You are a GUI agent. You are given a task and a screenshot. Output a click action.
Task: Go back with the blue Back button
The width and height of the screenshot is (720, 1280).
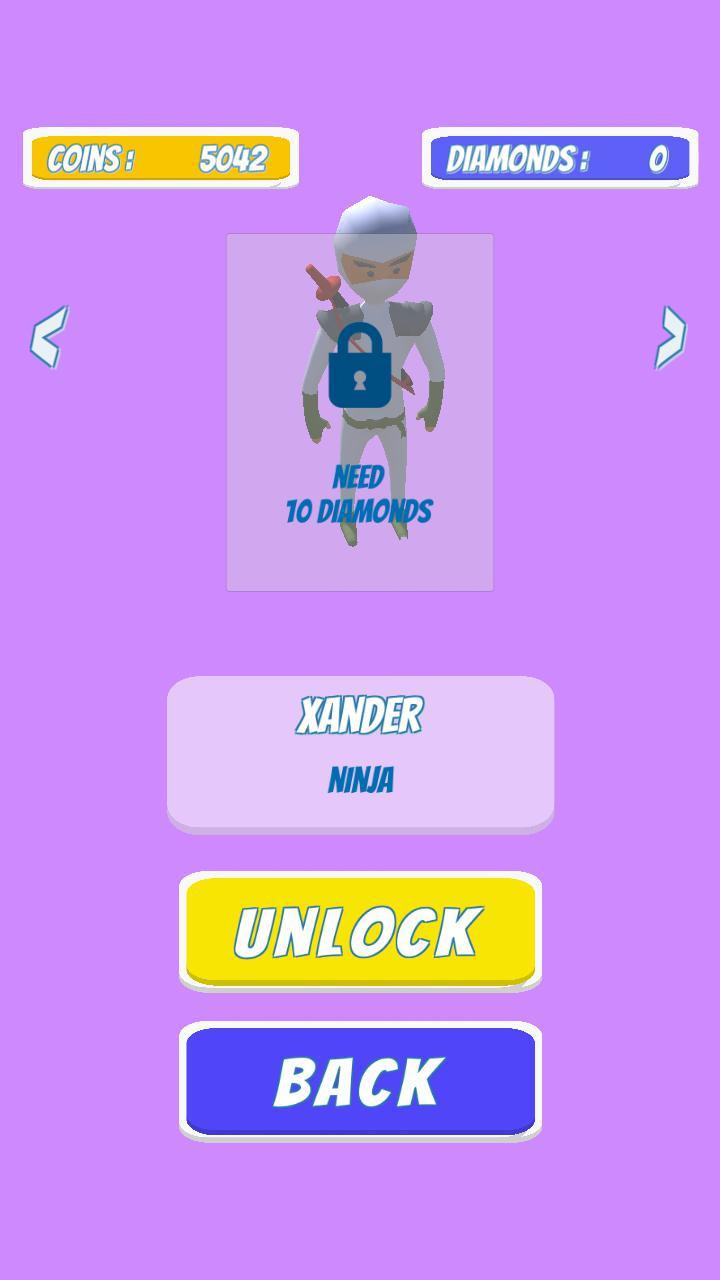click(360, 1082)
